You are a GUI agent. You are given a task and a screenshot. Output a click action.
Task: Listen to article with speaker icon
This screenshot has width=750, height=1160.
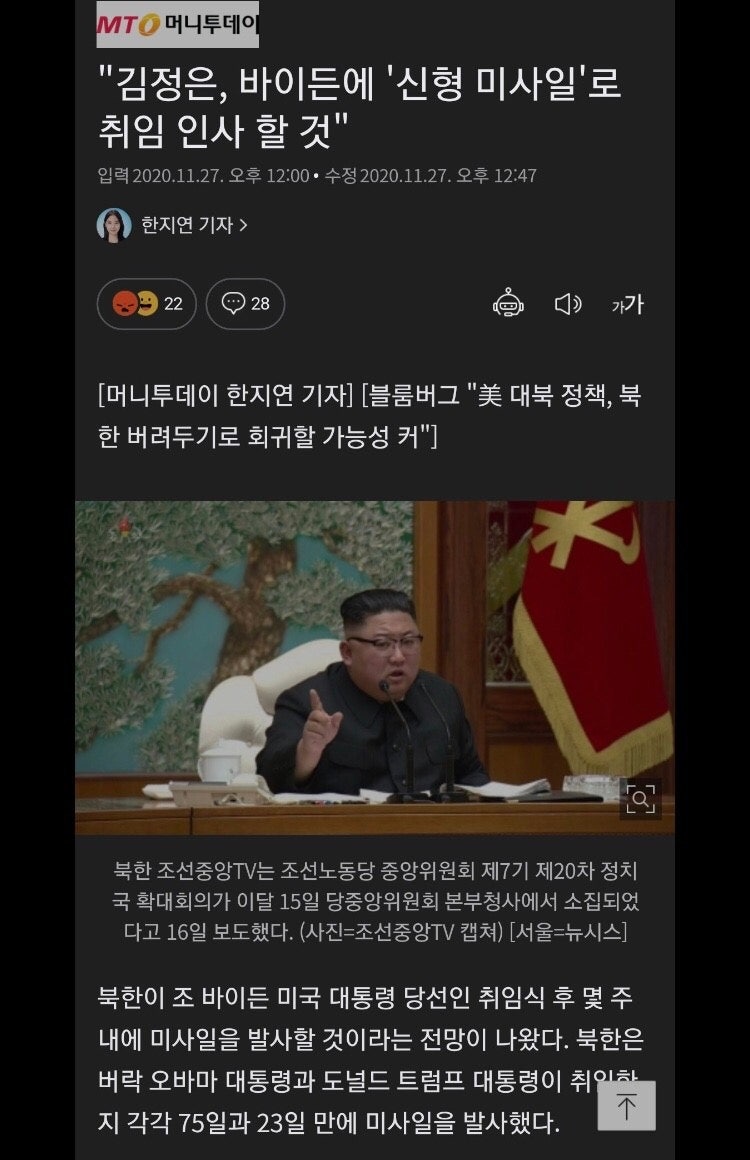568,304
